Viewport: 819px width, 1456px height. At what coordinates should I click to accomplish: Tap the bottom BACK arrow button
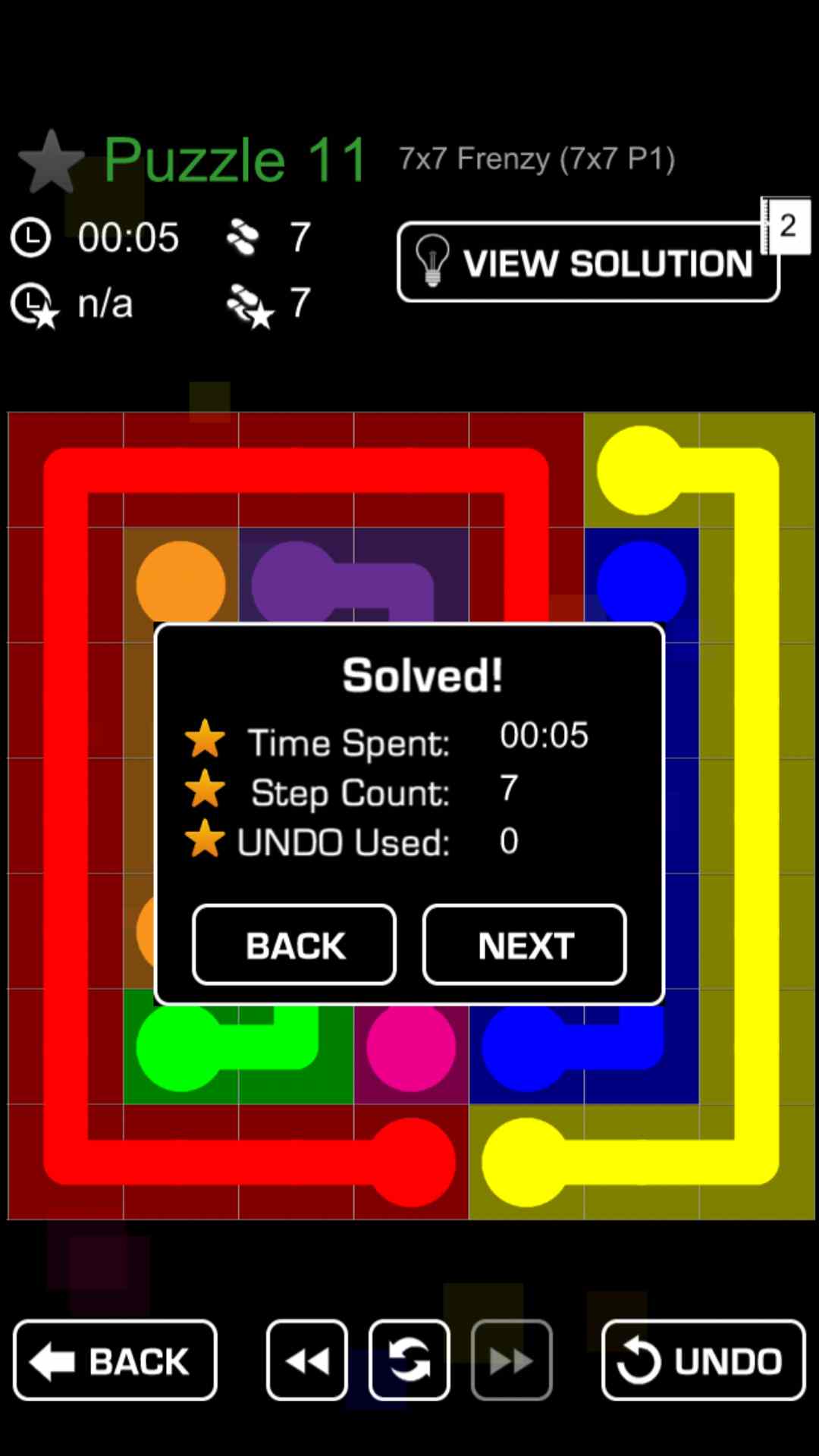(x=115, y=1360)
